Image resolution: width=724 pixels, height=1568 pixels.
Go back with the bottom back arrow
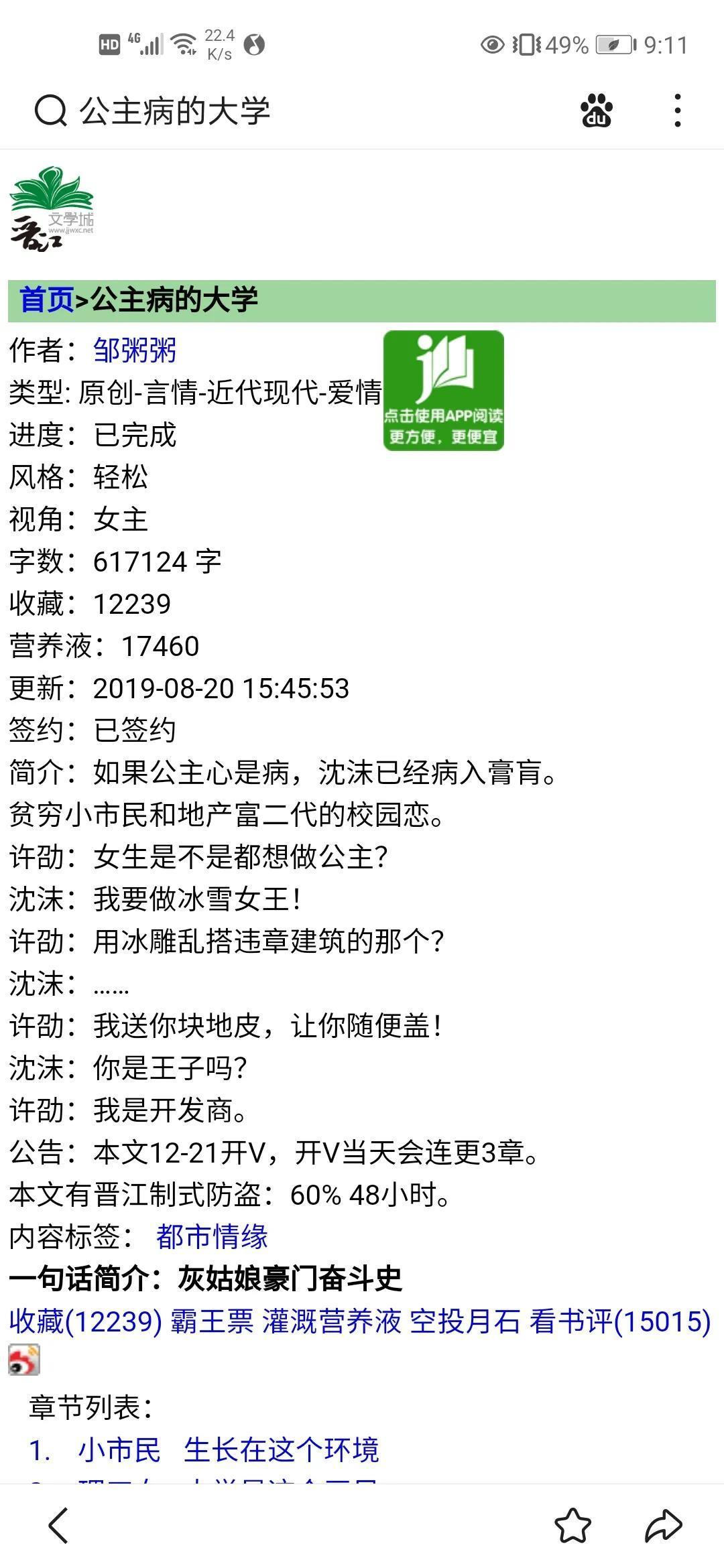pyautogui.click(x=59, y=1526)
